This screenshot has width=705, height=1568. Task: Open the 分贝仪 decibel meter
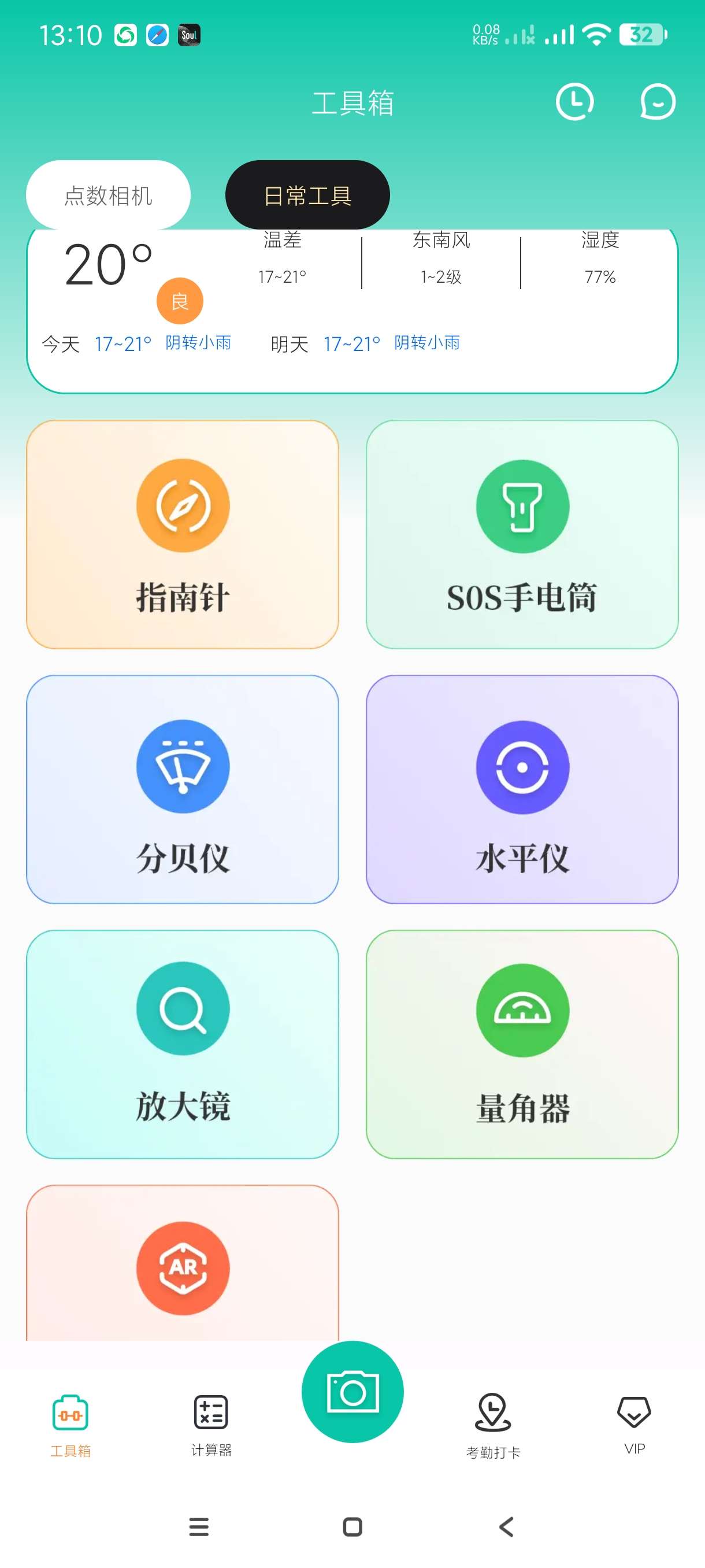click(x=183, y=789)
